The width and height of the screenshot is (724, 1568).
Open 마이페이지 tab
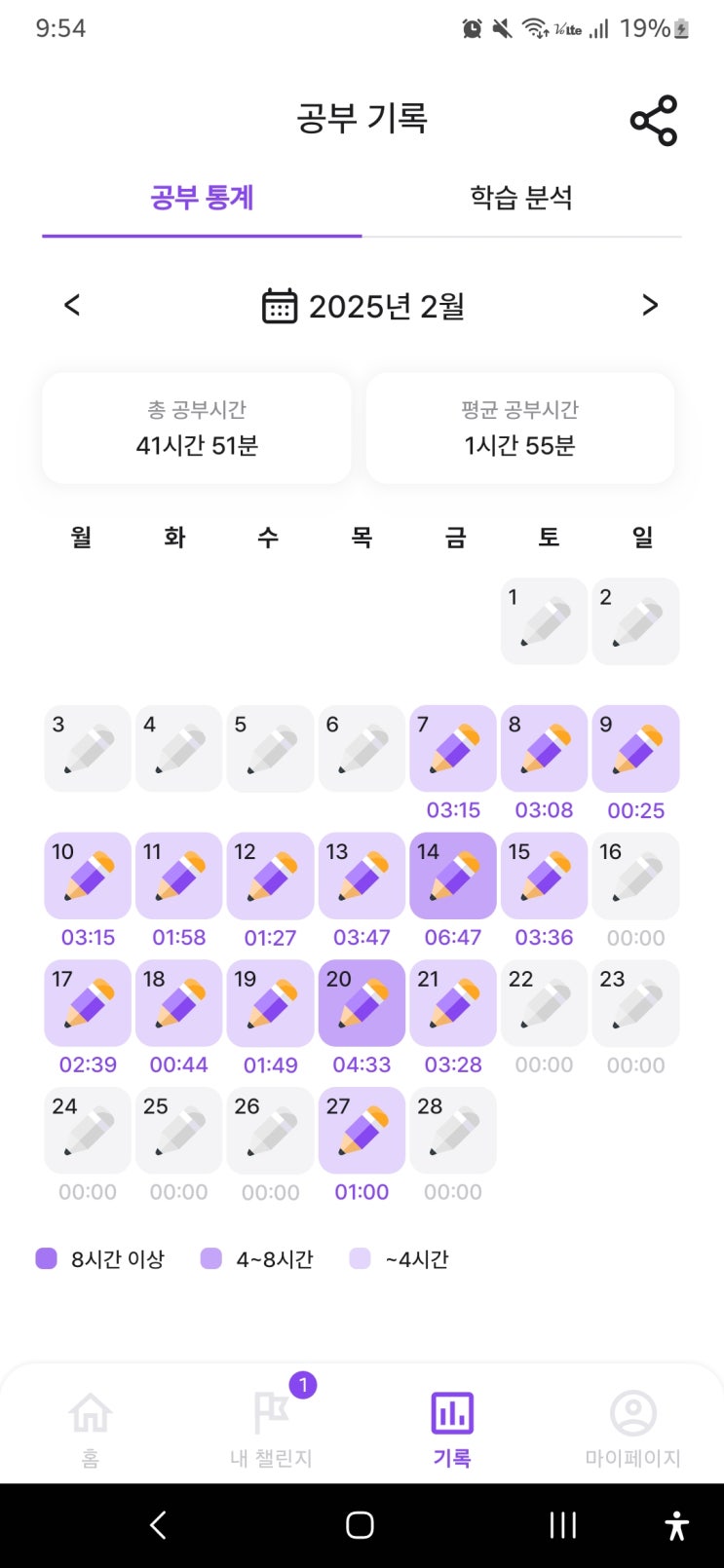[x=632, y=1427]
